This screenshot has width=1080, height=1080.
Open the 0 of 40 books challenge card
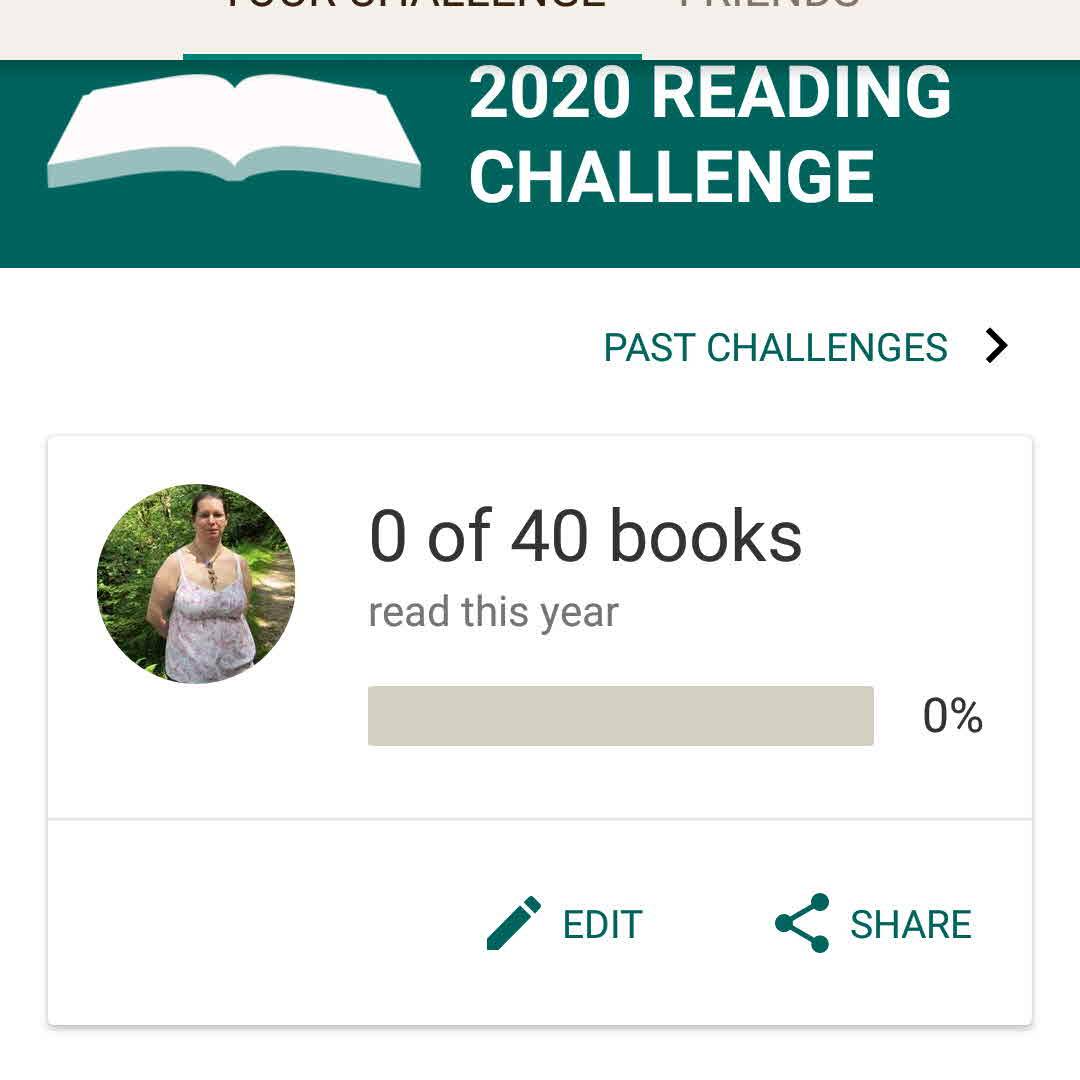585,537
